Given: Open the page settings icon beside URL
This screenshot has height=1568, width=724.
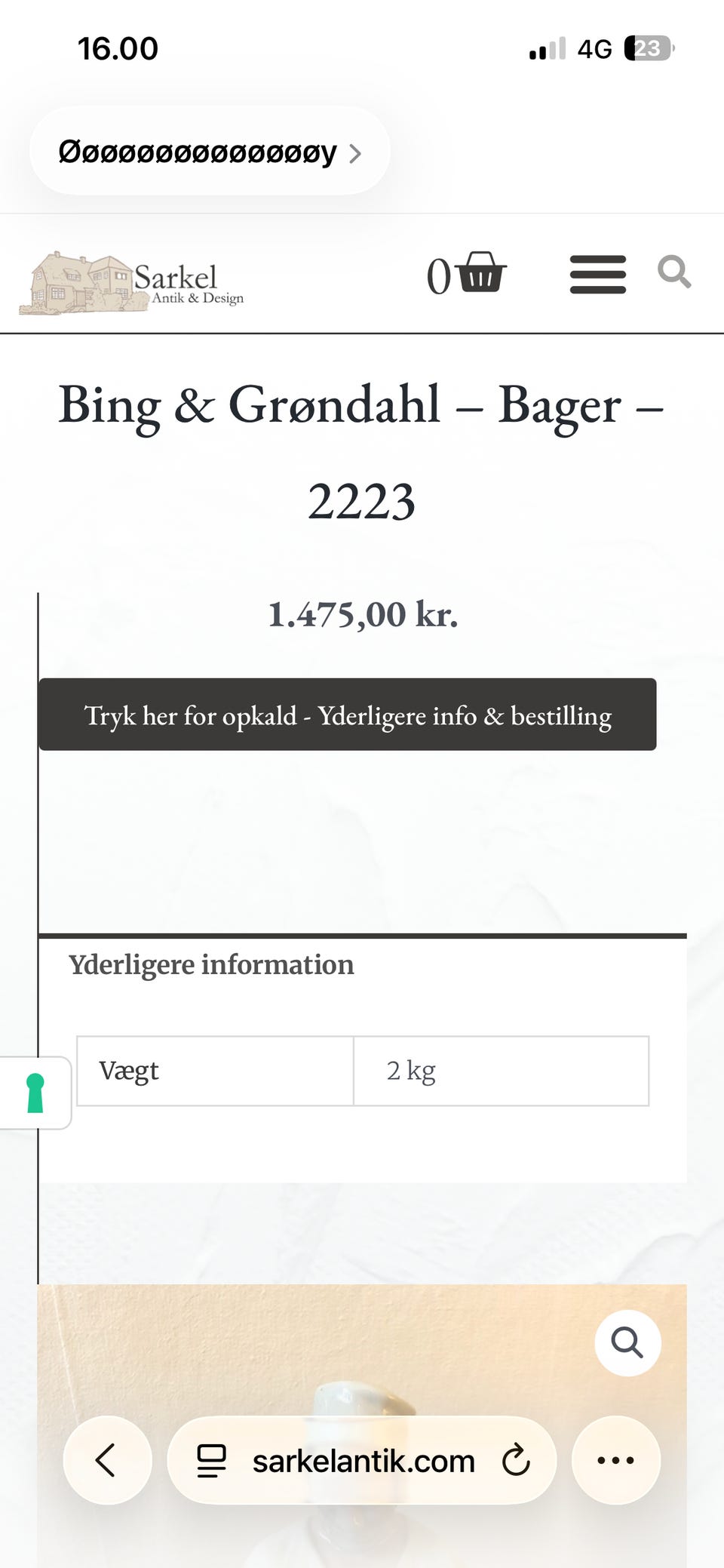Looking at the screenshot, I should [211, 1460].
